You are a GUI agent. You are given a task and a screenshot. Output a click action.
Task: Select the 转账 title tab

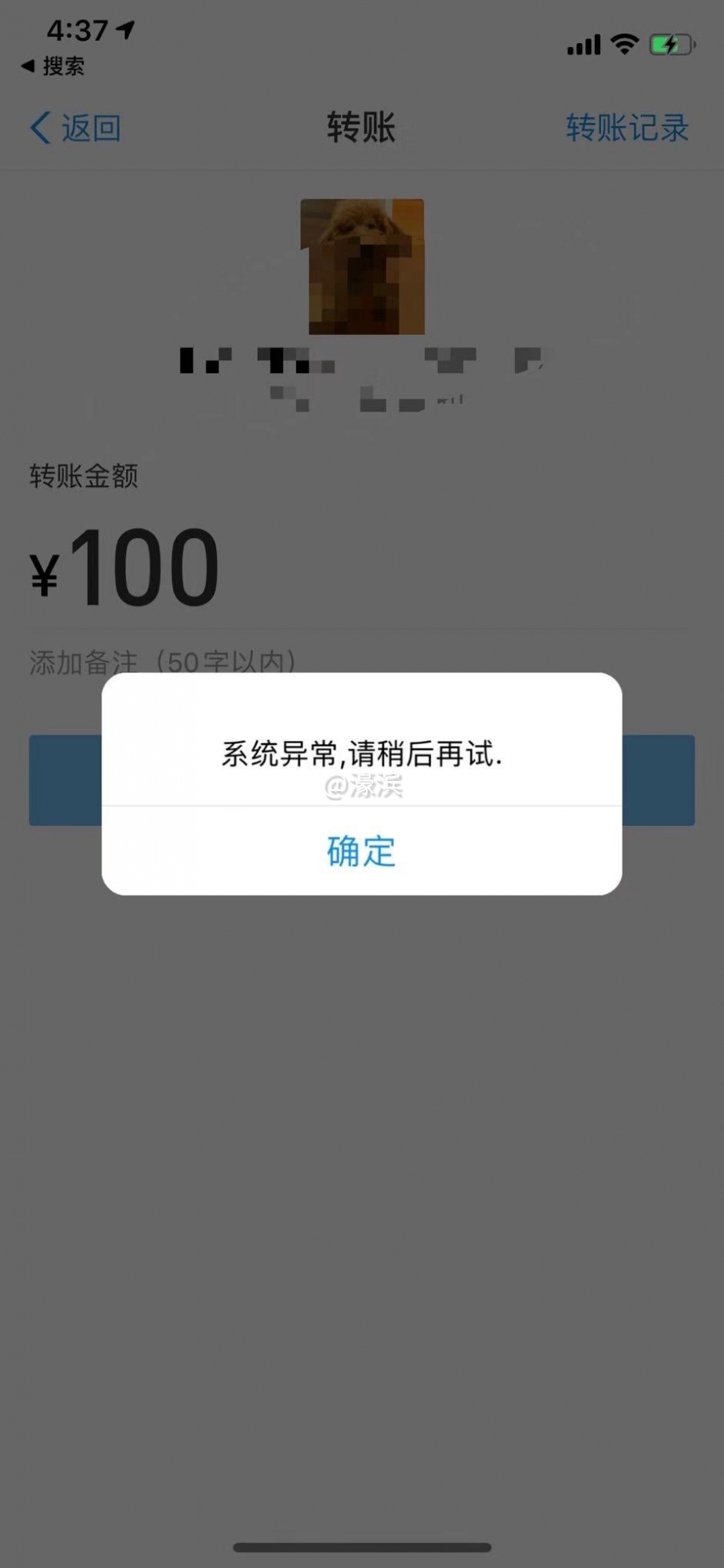(x=361, y=126)
